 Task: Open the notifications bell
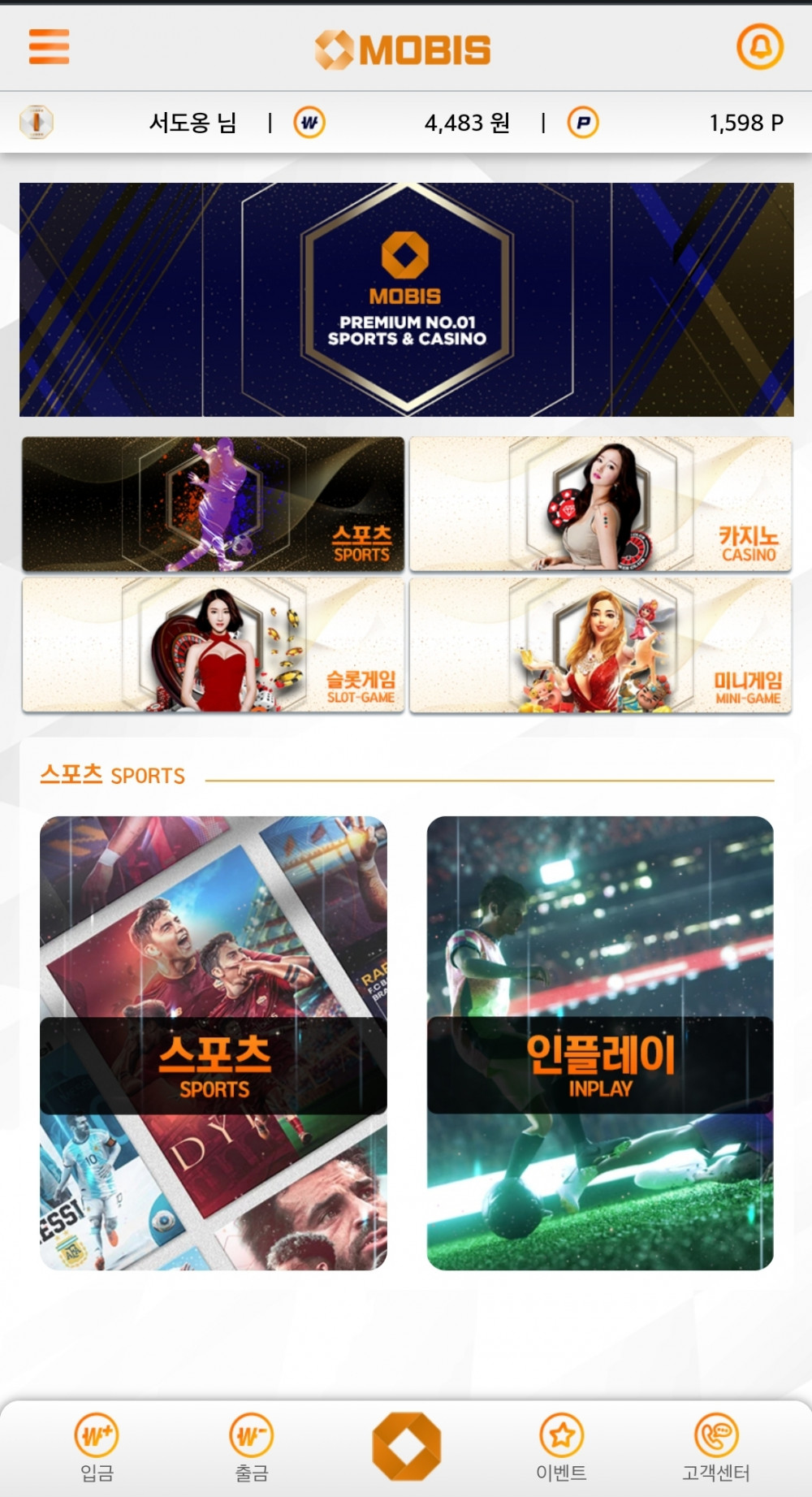point(759,46)
